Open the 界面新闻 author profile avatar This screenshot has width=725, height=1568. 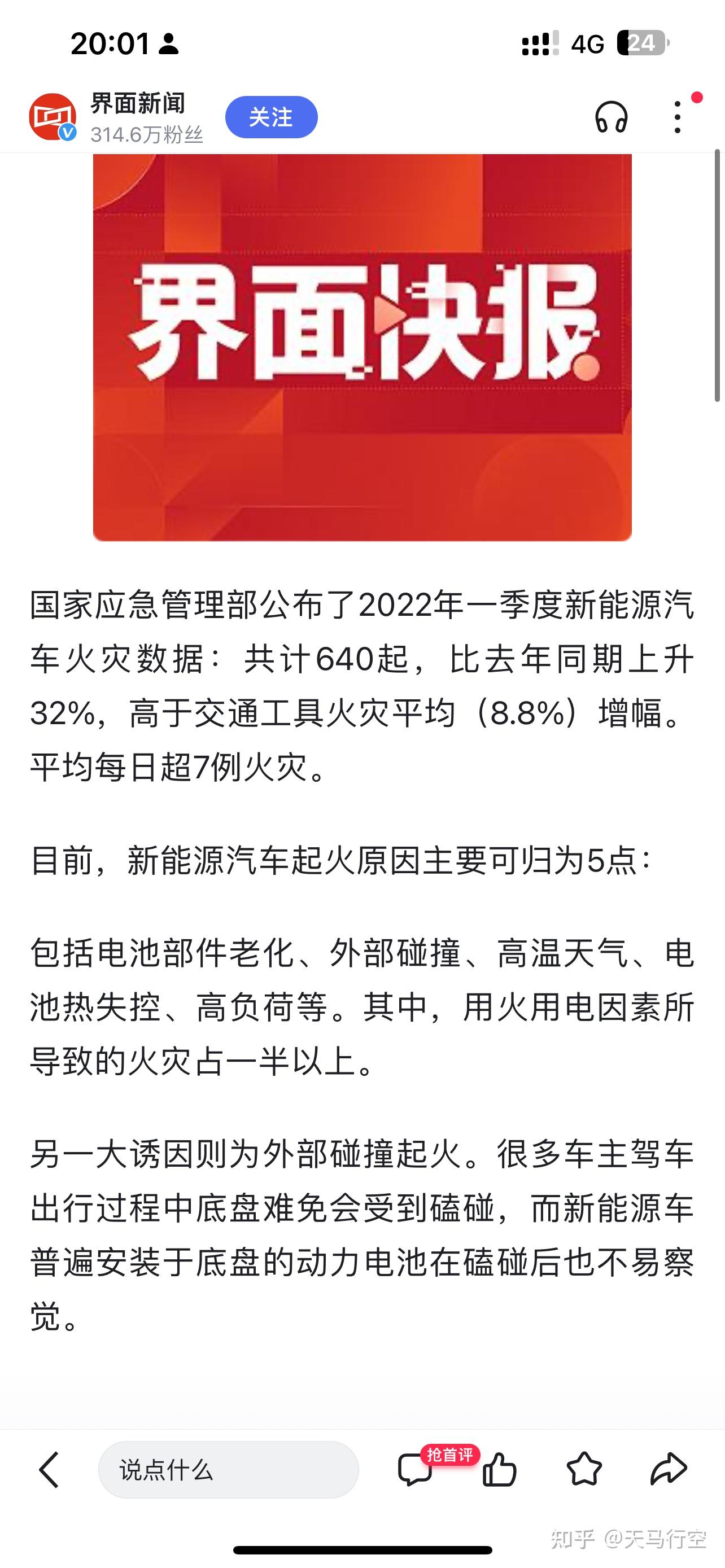(x=53, y=117)
